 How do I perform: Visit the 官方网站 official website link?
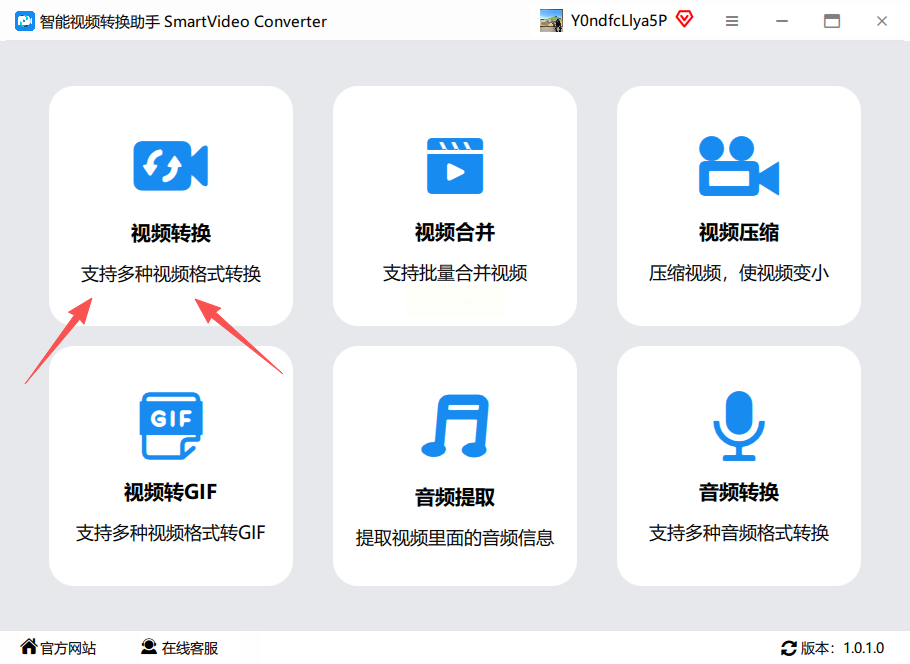tap(59, 648)
